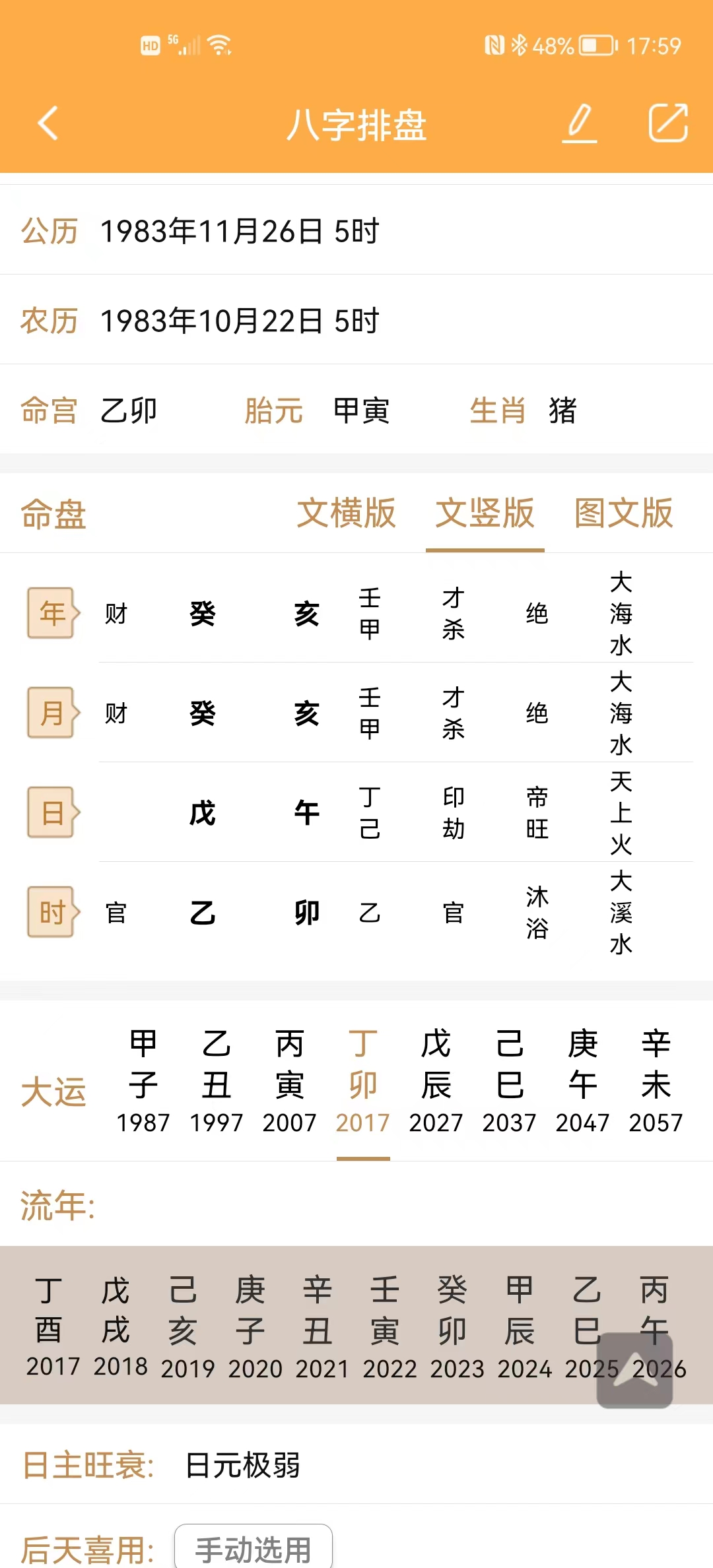Select the 文竖版 tab
713x1568 pixels.
pos(485,513)
